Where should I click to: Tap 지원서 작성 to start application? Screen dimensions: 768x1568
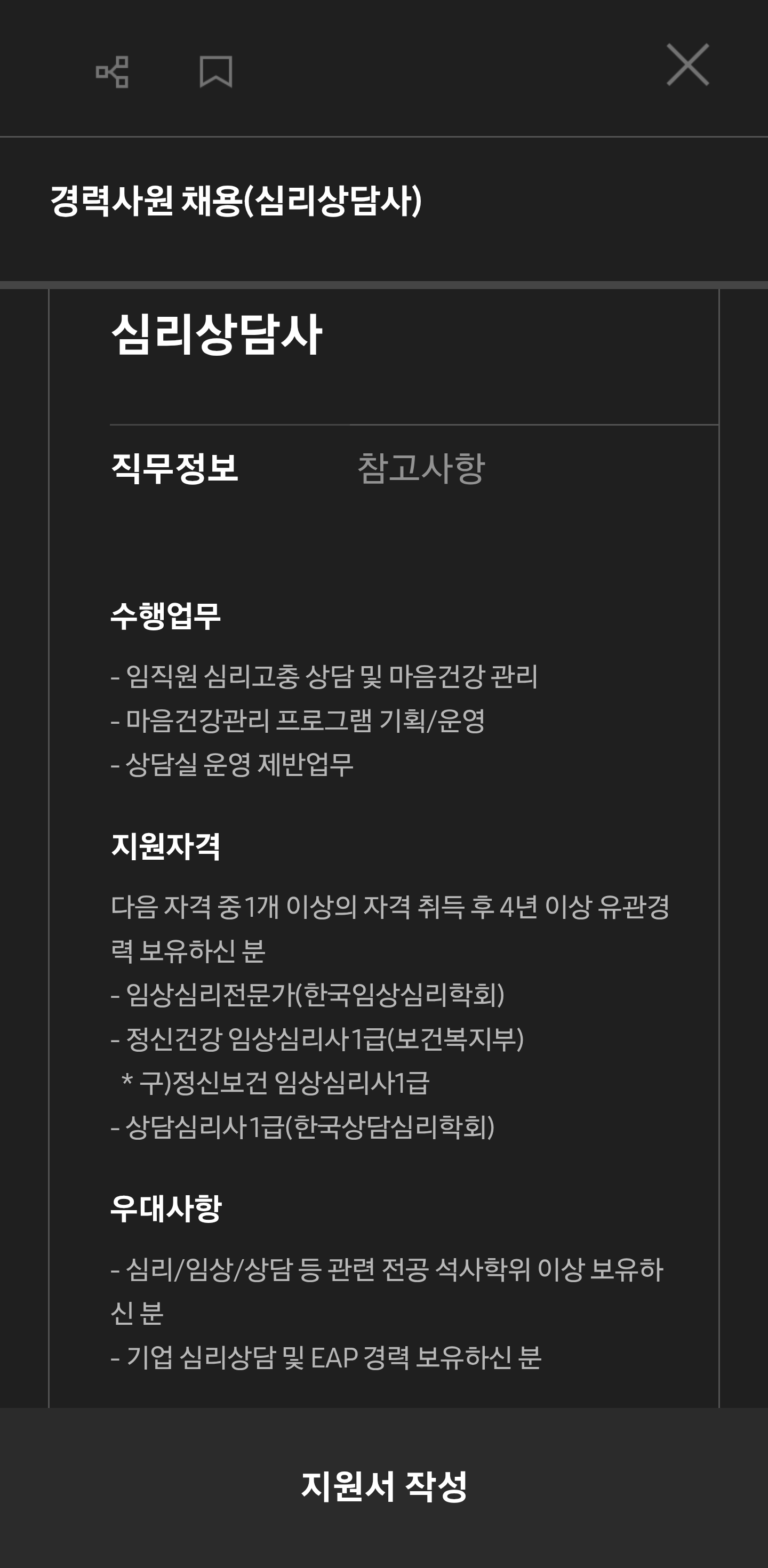tap(384, 1486)
